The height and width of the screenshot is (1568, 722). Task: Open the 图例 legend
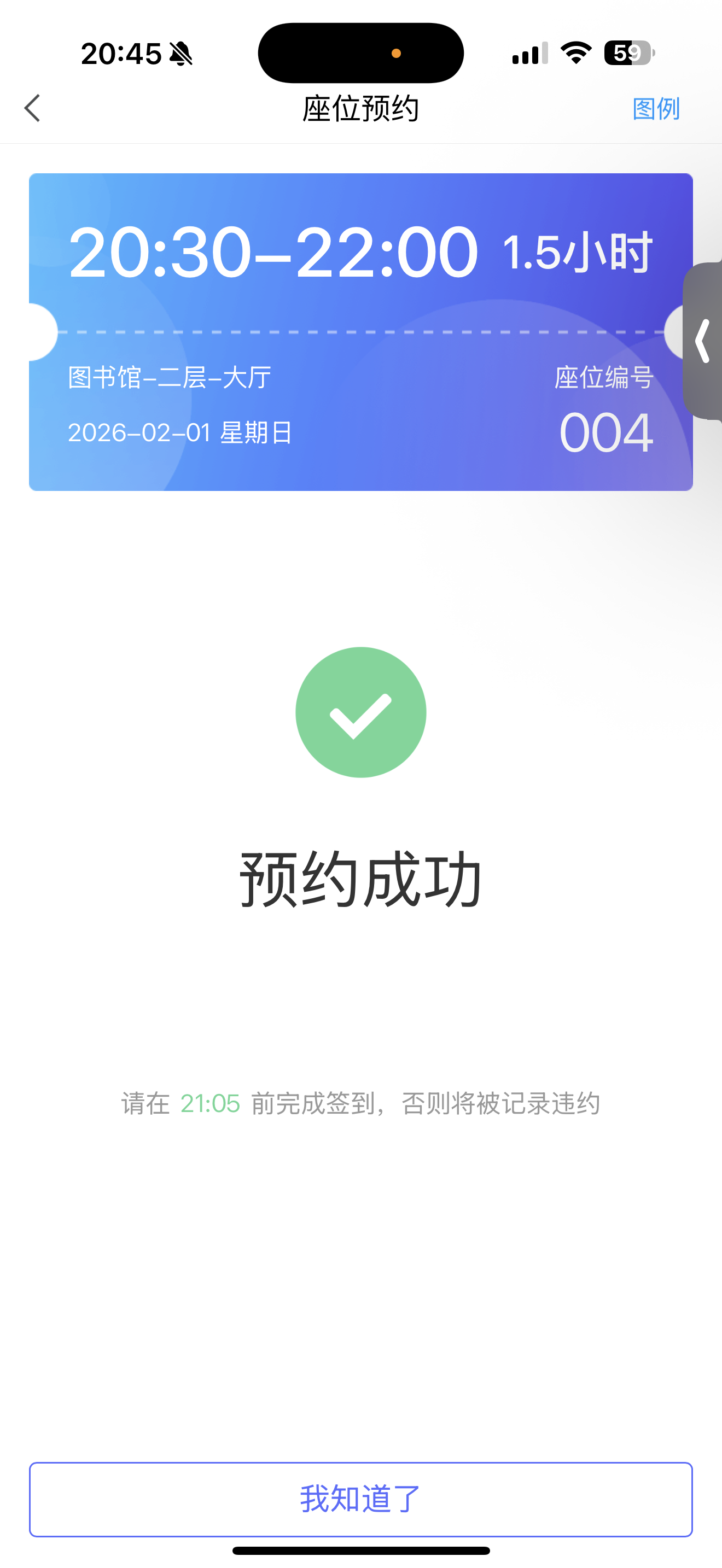pyautogui.click(x=655, y=109)
